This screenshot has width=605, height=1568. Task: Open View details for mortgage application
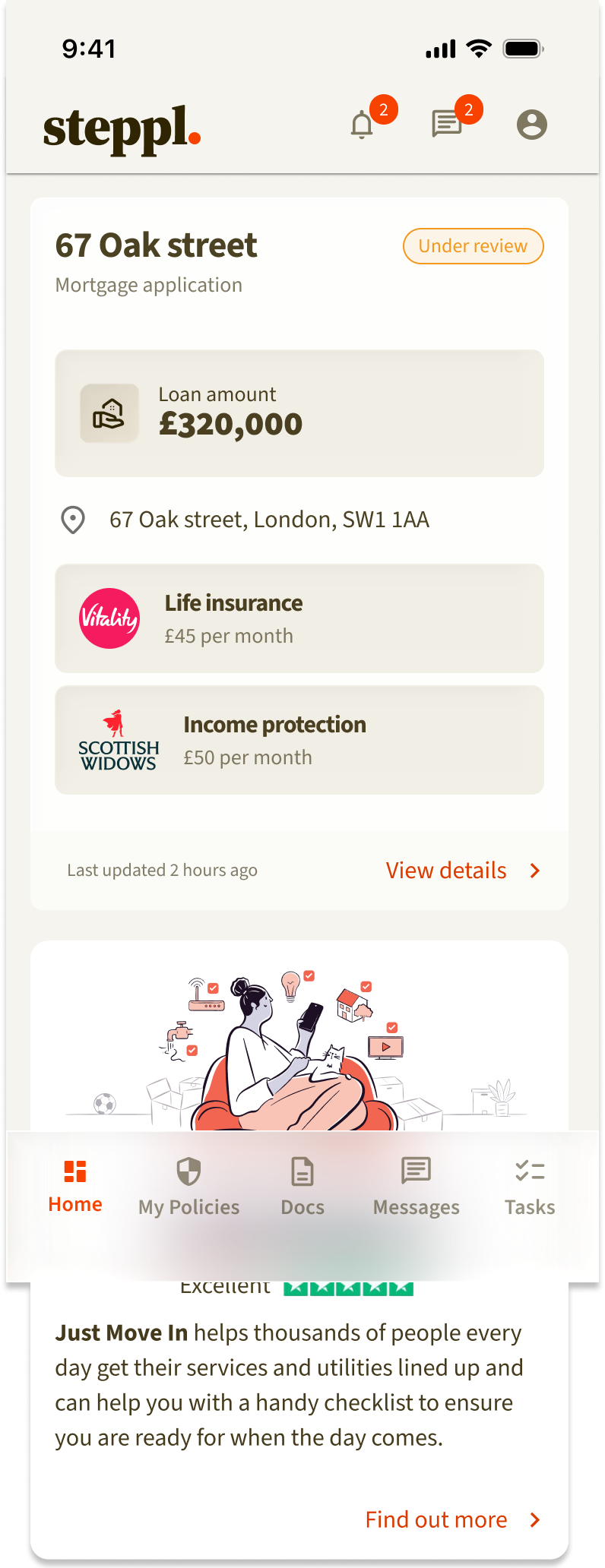(x=462, y=871)
